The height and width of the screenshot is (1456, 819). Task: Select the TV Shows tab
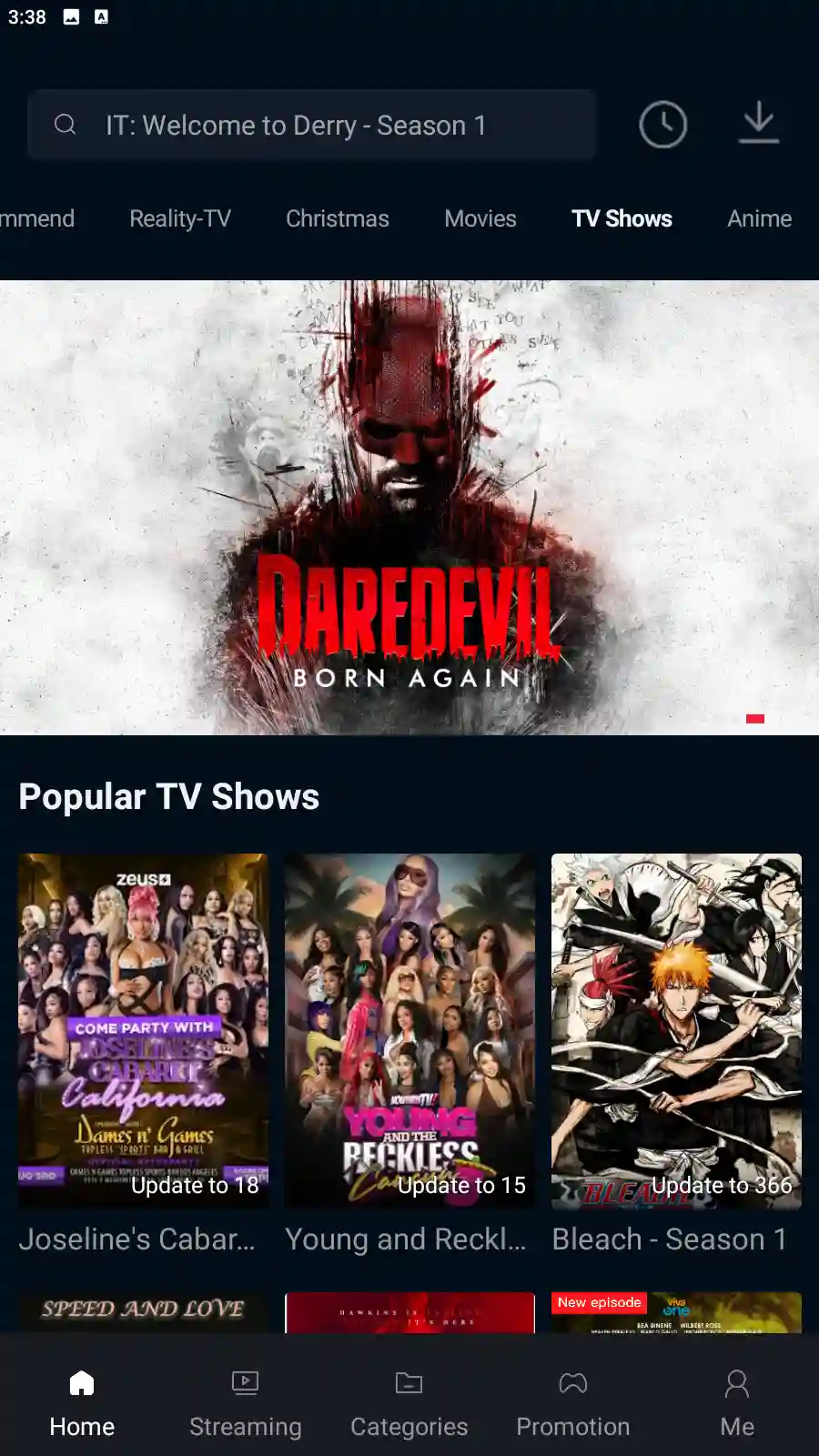pos(622,218)
